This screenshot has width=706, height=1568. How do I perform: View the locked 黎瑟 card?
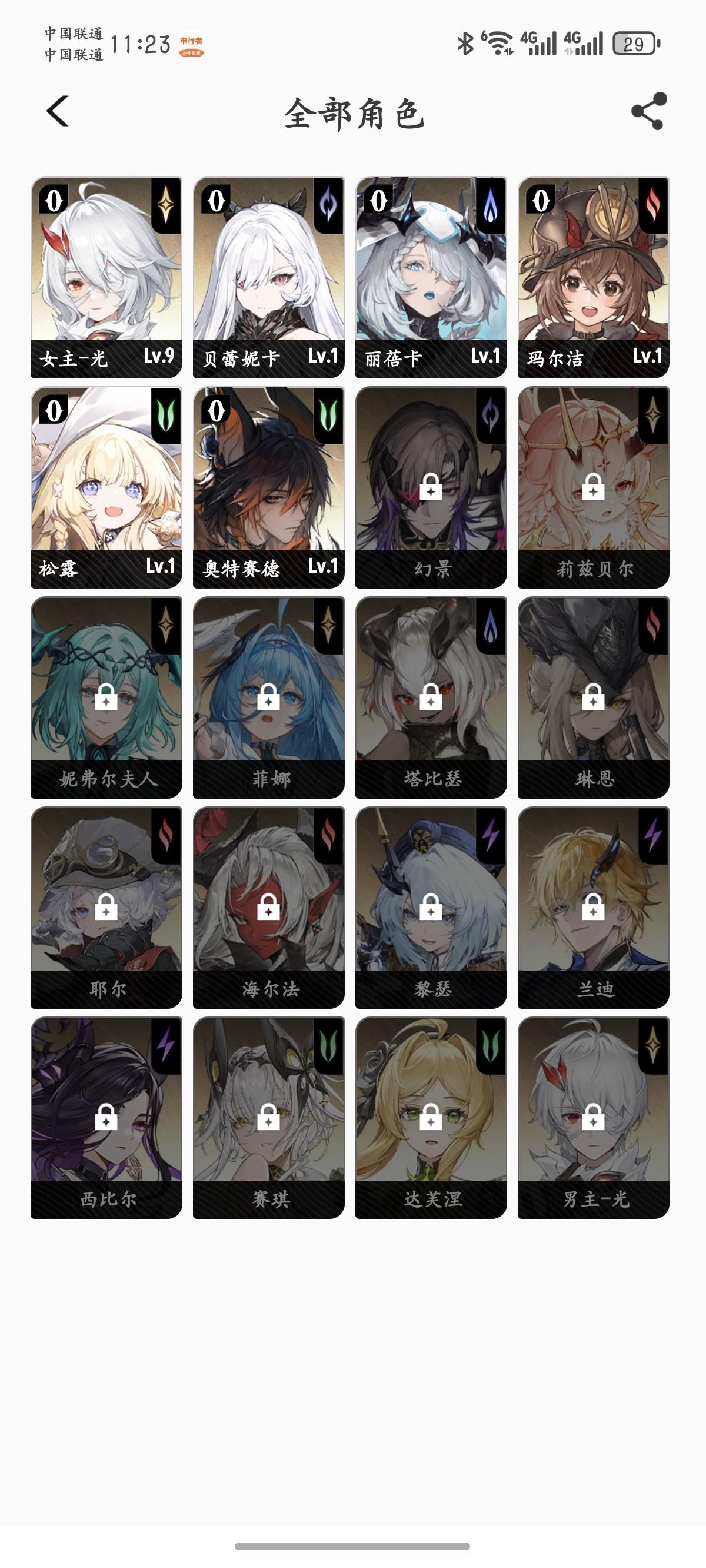click(x=431, y=907)
